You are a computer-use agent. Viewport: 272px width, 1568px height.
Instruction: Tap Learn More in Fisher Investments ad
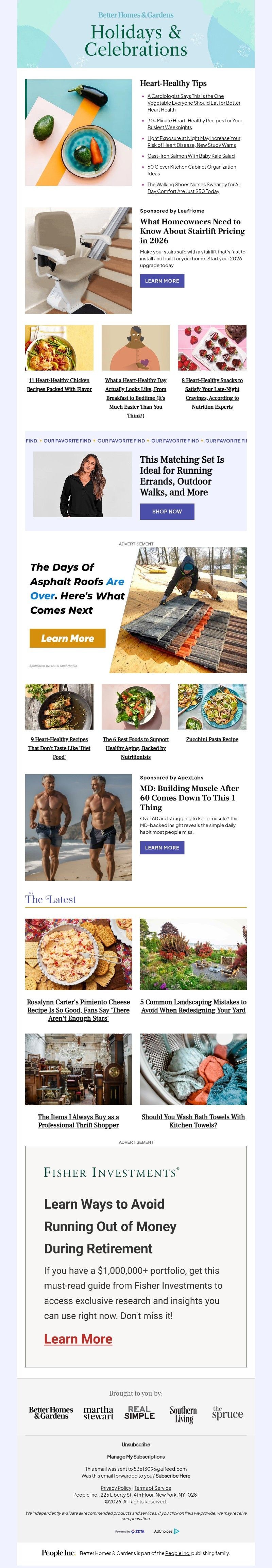[x=78, y=1339]
